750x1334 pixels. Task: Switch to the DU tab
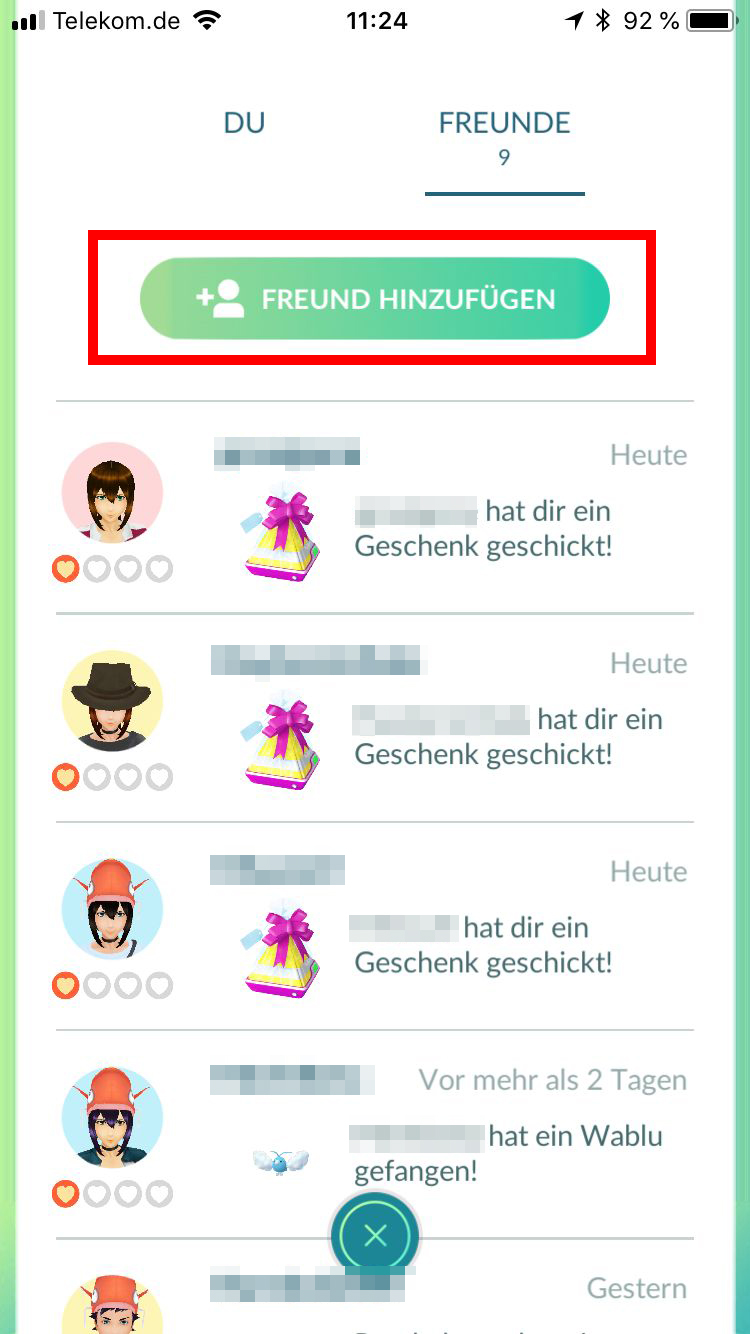click(x=244, y=123)
